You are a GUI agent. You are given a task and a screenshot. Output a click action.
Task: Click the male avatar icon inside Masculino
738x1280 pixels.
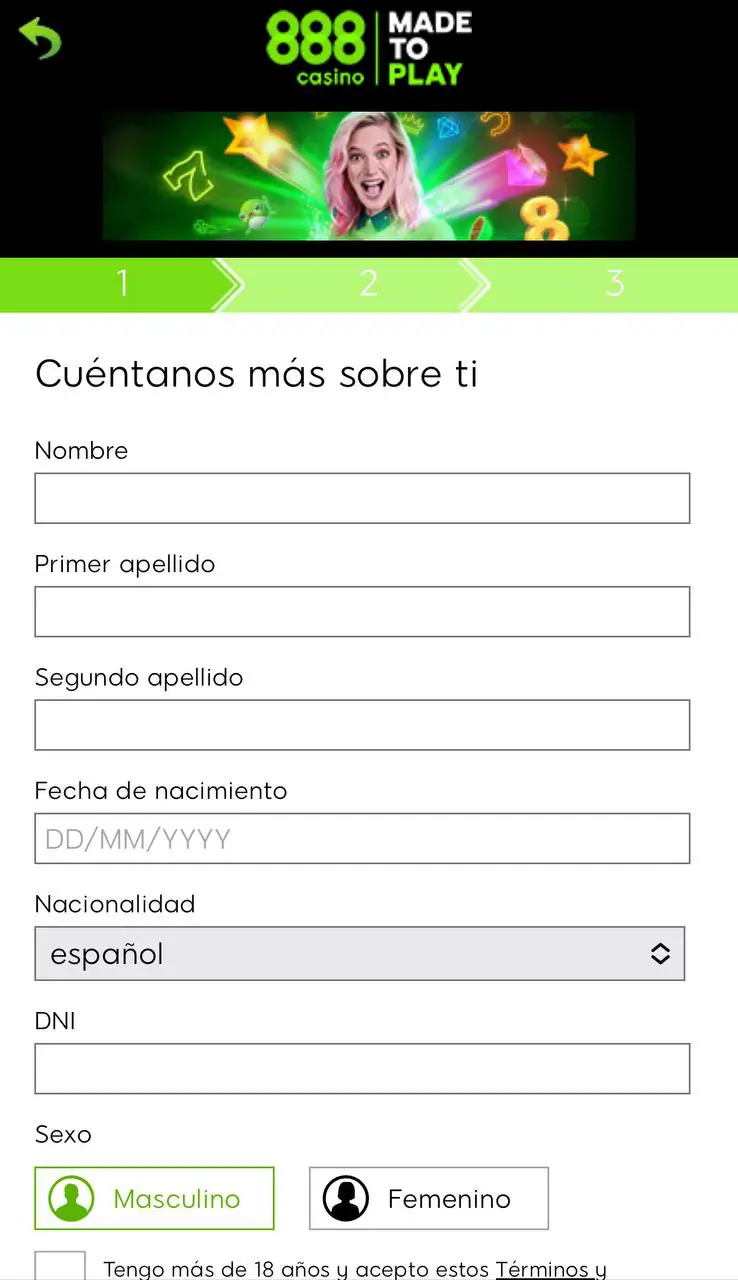(x=70, y=1198)
